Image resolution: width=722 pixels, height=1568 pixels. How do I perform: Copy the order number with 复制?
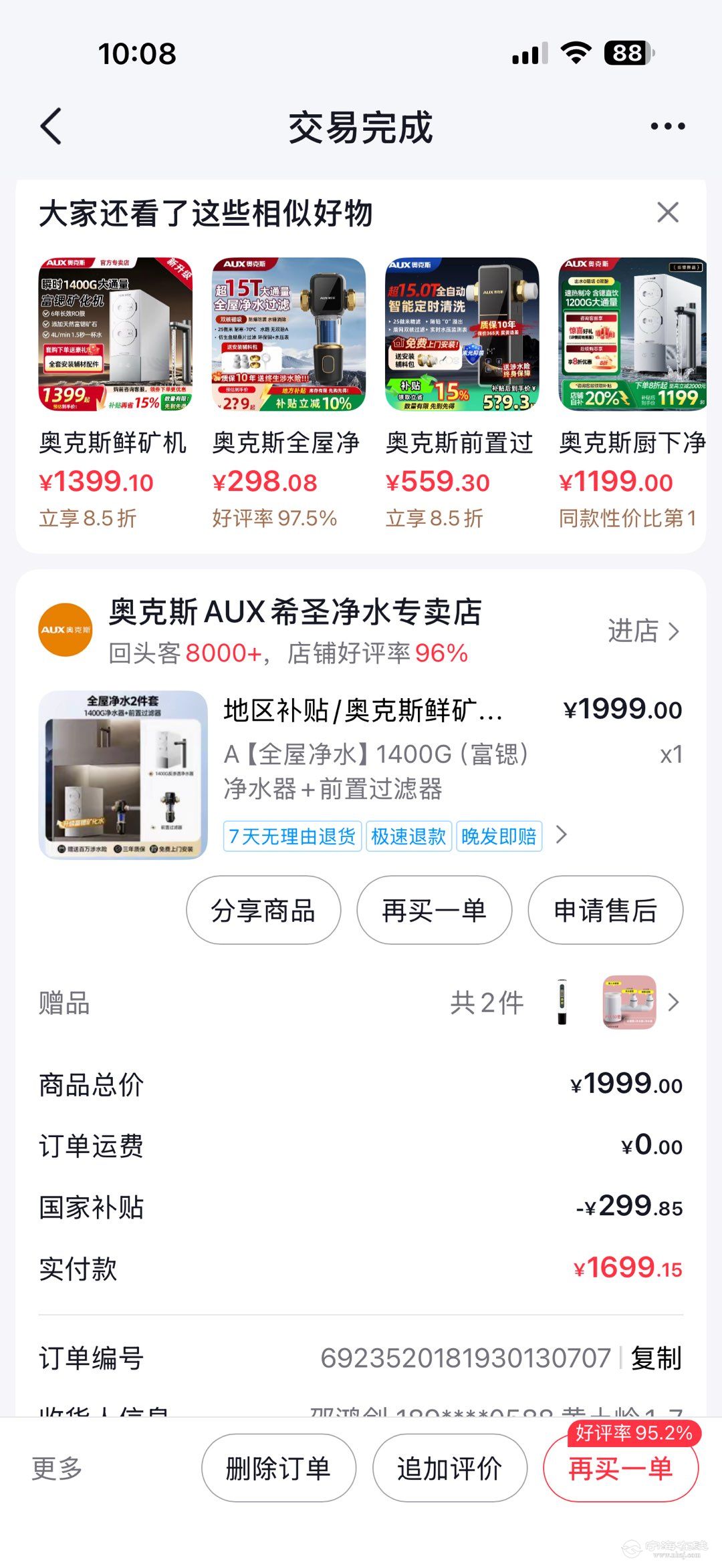click(x=656, y=1358)
